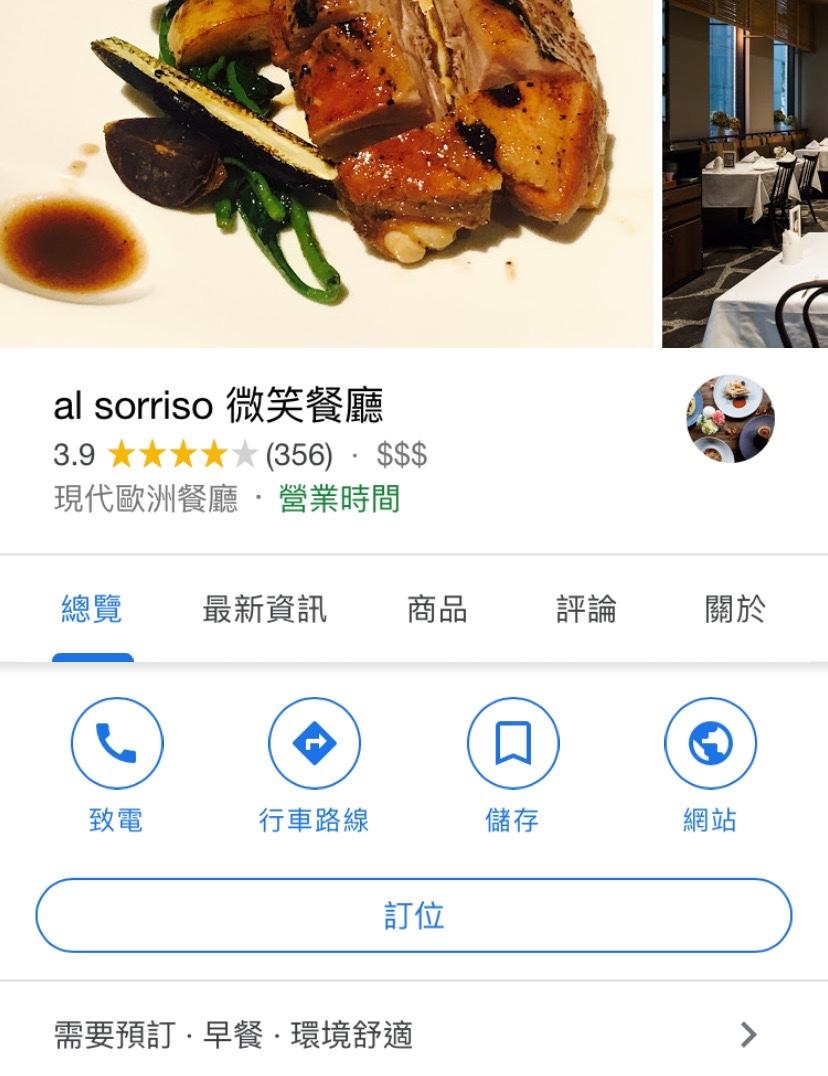Image resolution: width=828 pixels, height=1076 pixels.
Task: Tap the round restaurant profile picture
Action: (x=731, y=419)
